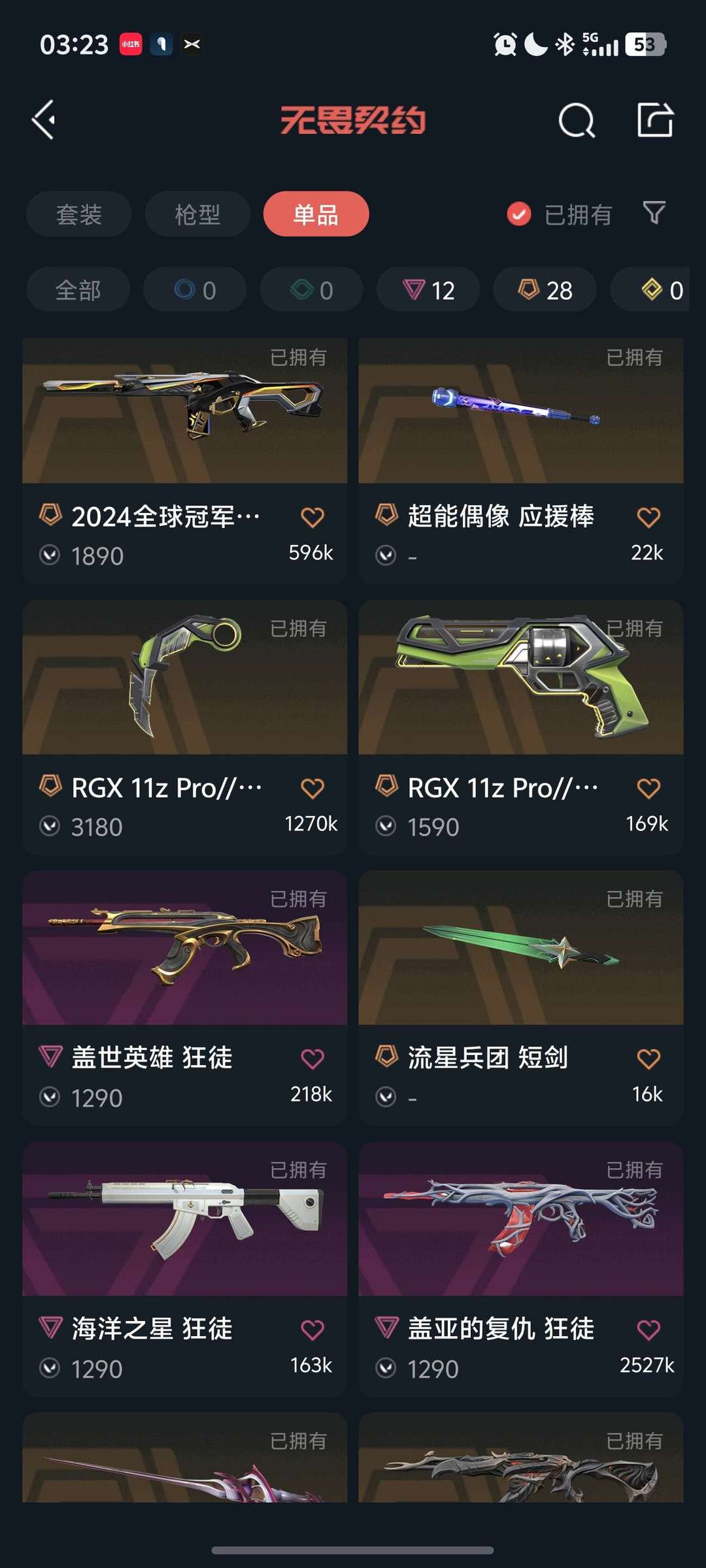The image size is (706, 1568).
Task: Select the 全部 chip
Action: 78,290
